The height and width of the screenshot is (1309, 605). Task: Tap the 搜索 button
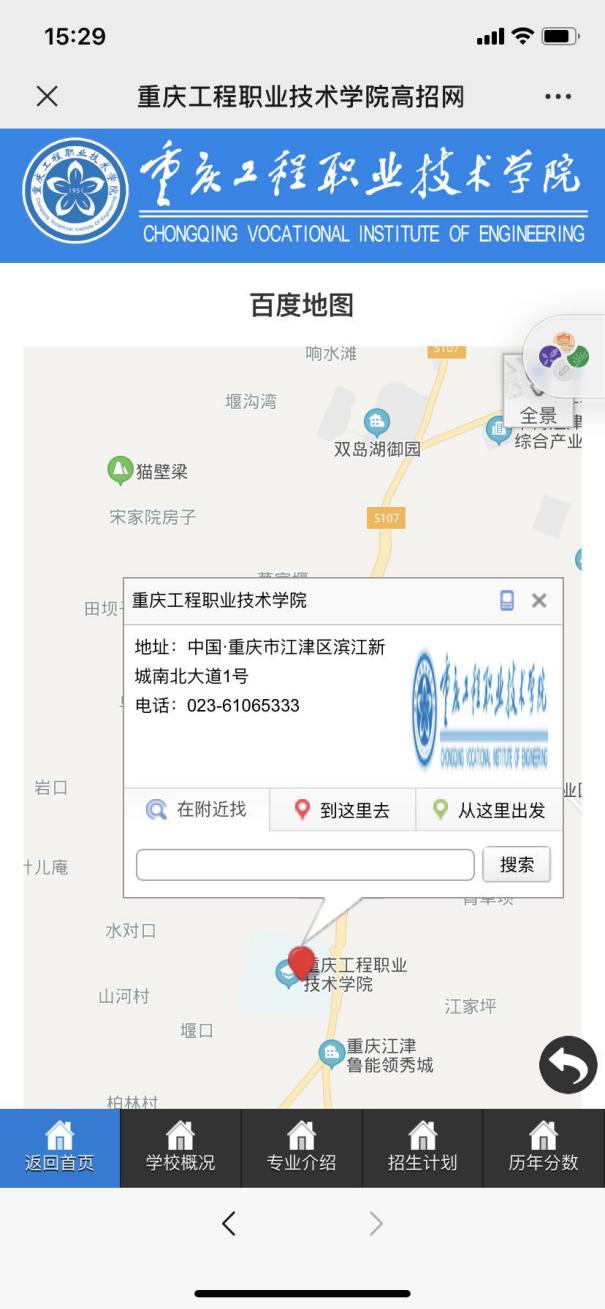517,865
